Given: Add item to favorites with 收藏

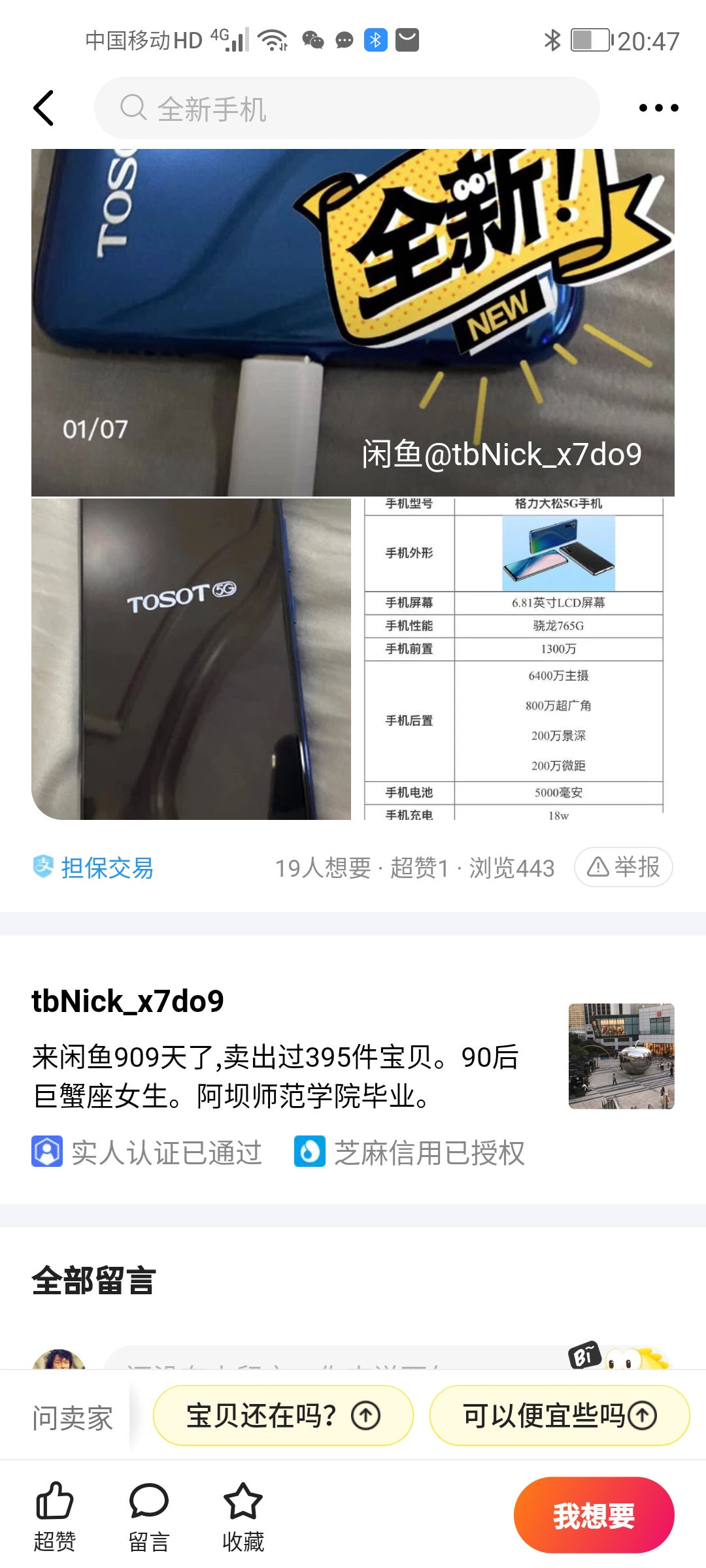Looking at the screenshot, I should (x=243, y=1516).
